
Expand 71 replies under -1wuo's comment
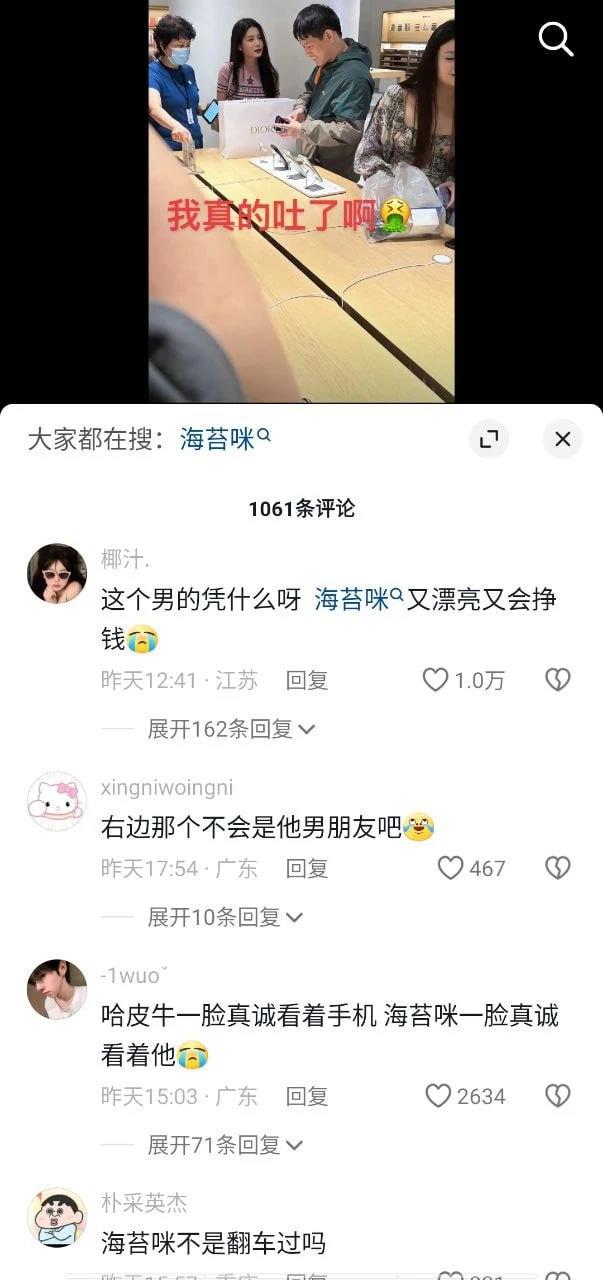225,1145
